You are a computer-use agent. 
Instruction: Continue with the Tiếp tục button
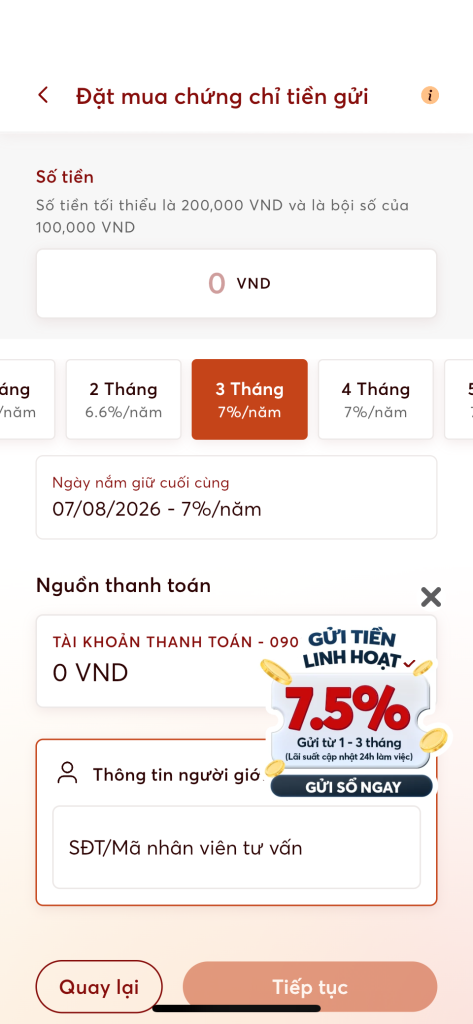pos(310,986)
